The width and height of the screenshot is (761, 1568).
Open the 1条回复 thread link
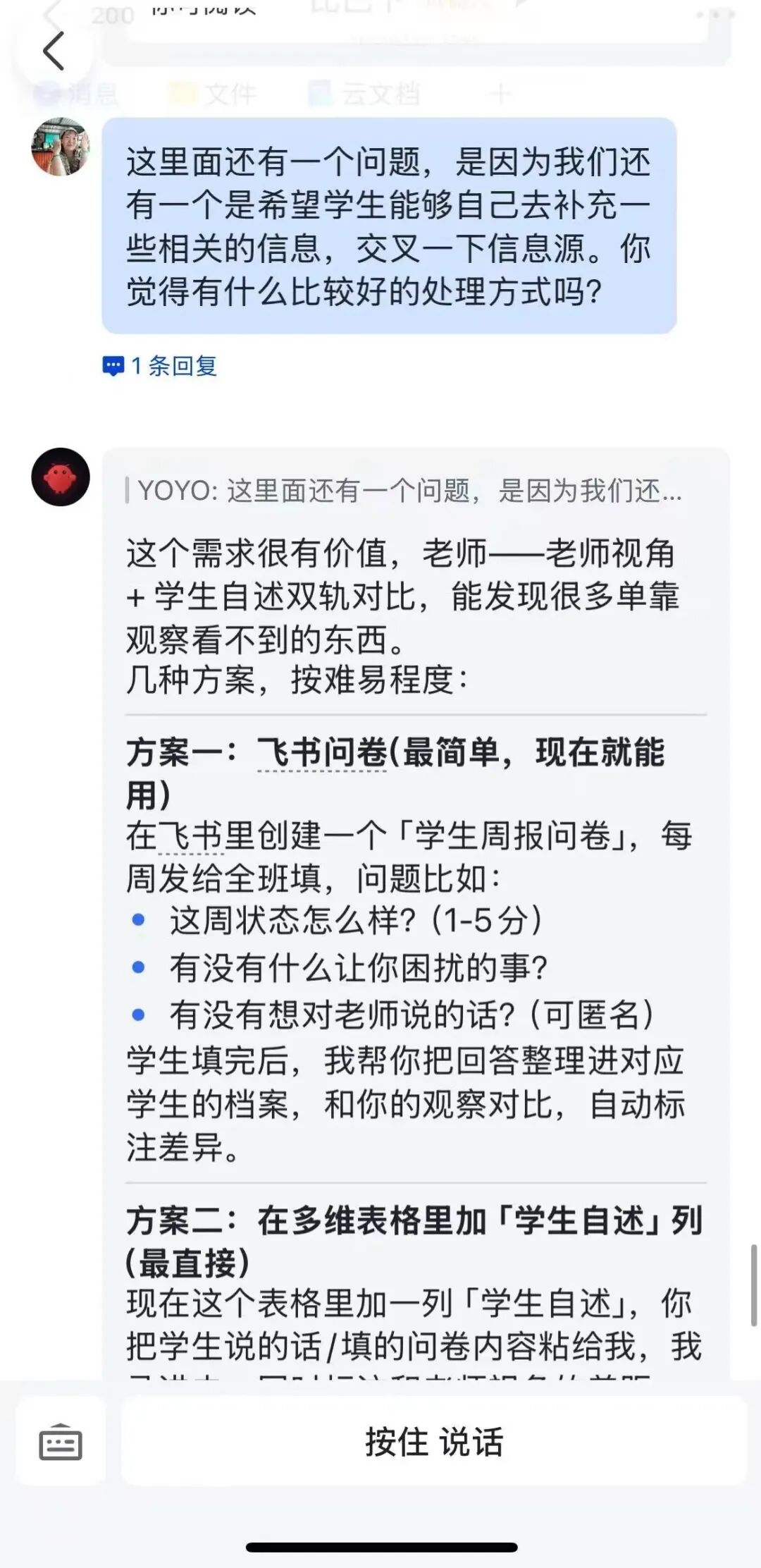pyautogui.click(x=173, y=365)
